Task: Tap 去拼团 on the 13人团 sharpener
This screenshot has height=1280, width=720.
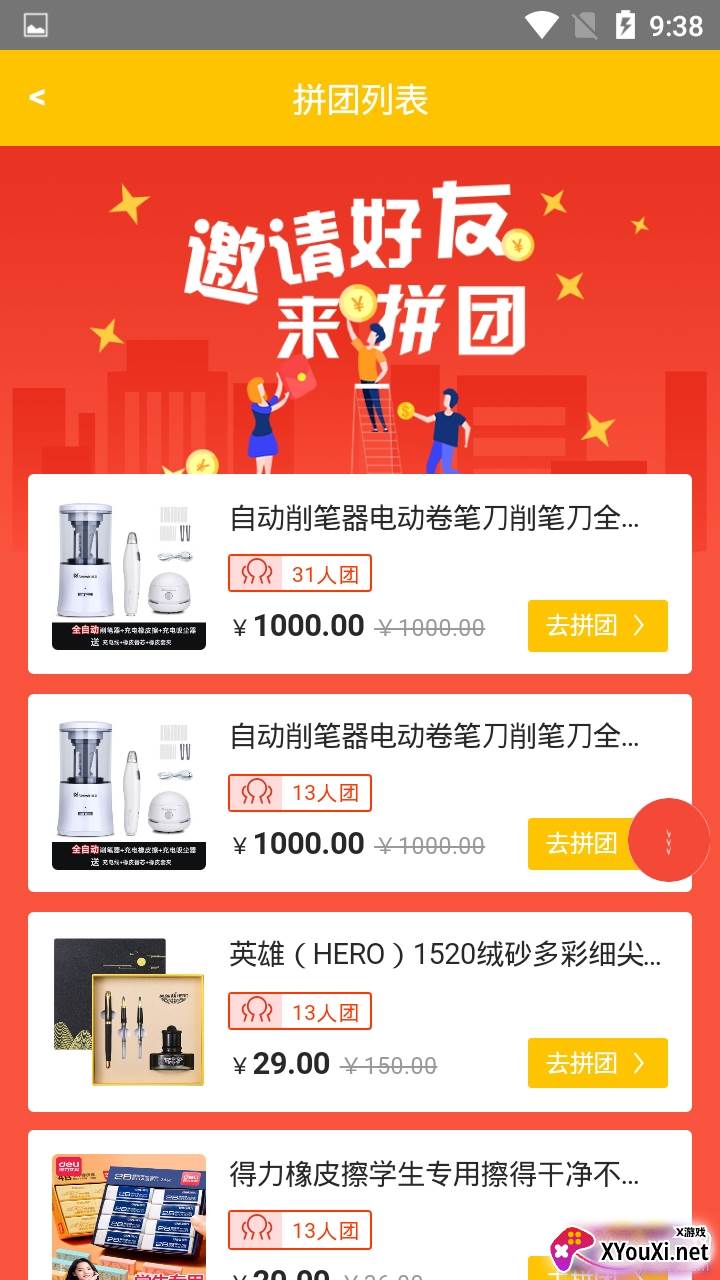Action: click(x=580, y=844)
